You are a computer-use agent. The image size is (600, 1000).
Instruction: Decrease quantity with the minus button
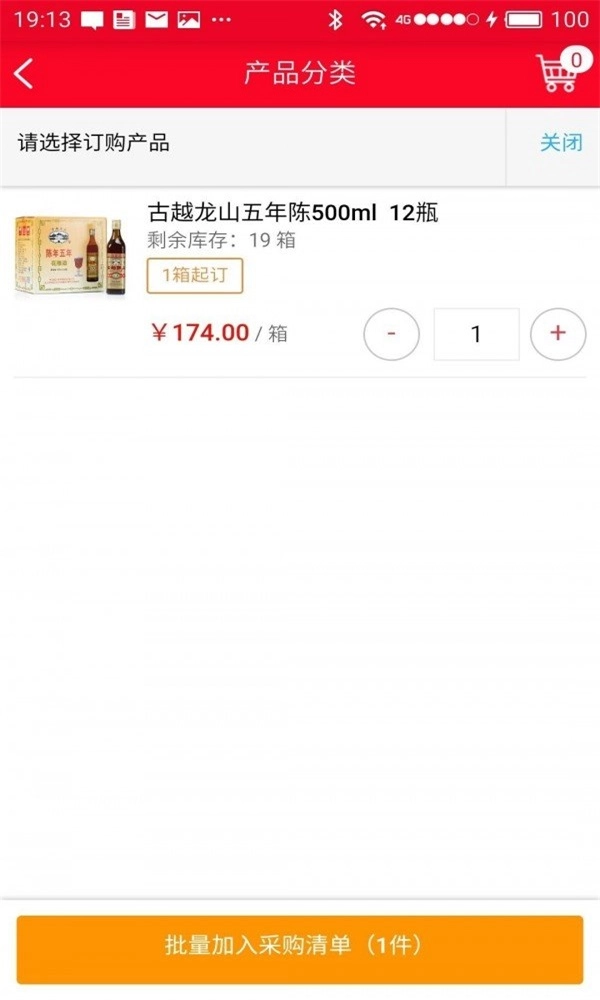(391, 334)
